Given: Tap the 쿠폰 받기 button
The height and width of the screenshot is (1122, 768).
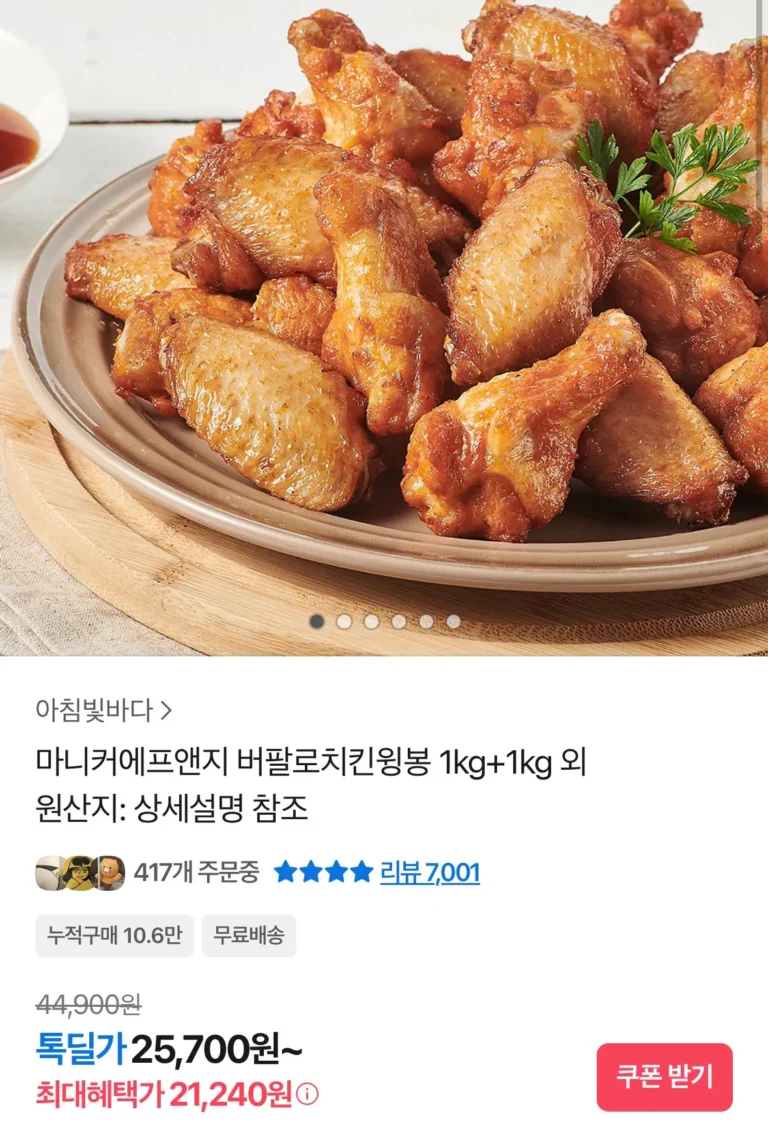Looking at the screenshot, I should pyautogui.click(x=664, y=1077).
